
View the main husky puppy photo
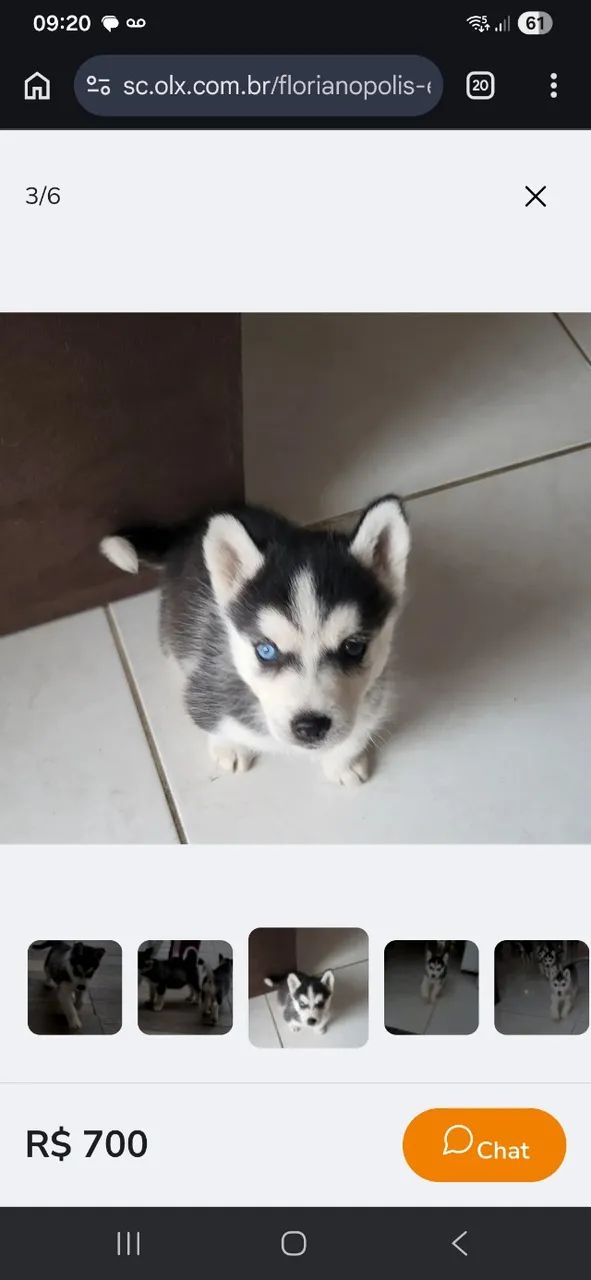[295, 578]
